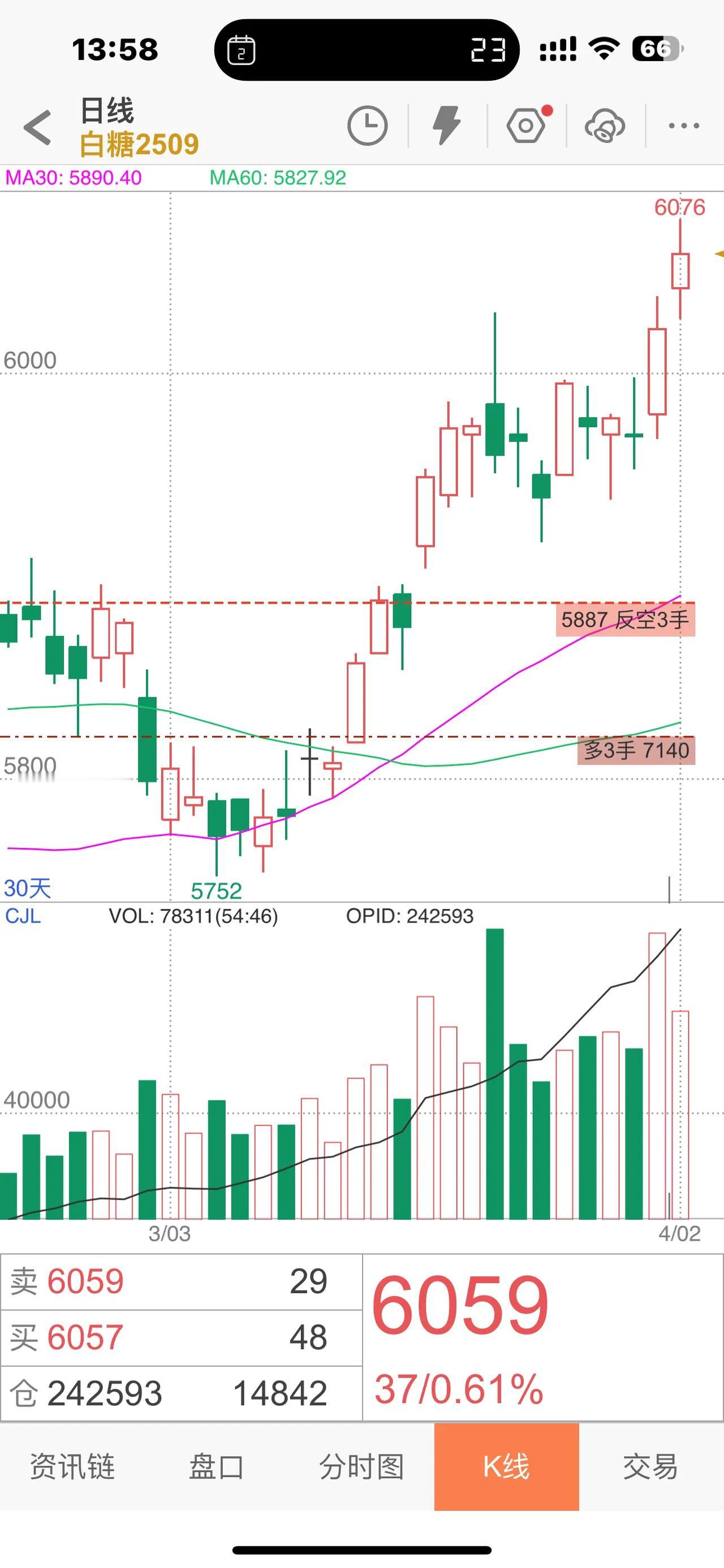Screen dimensions: 724x1568
Task: Switch to the 盘口 tab
Action: 217,1466
